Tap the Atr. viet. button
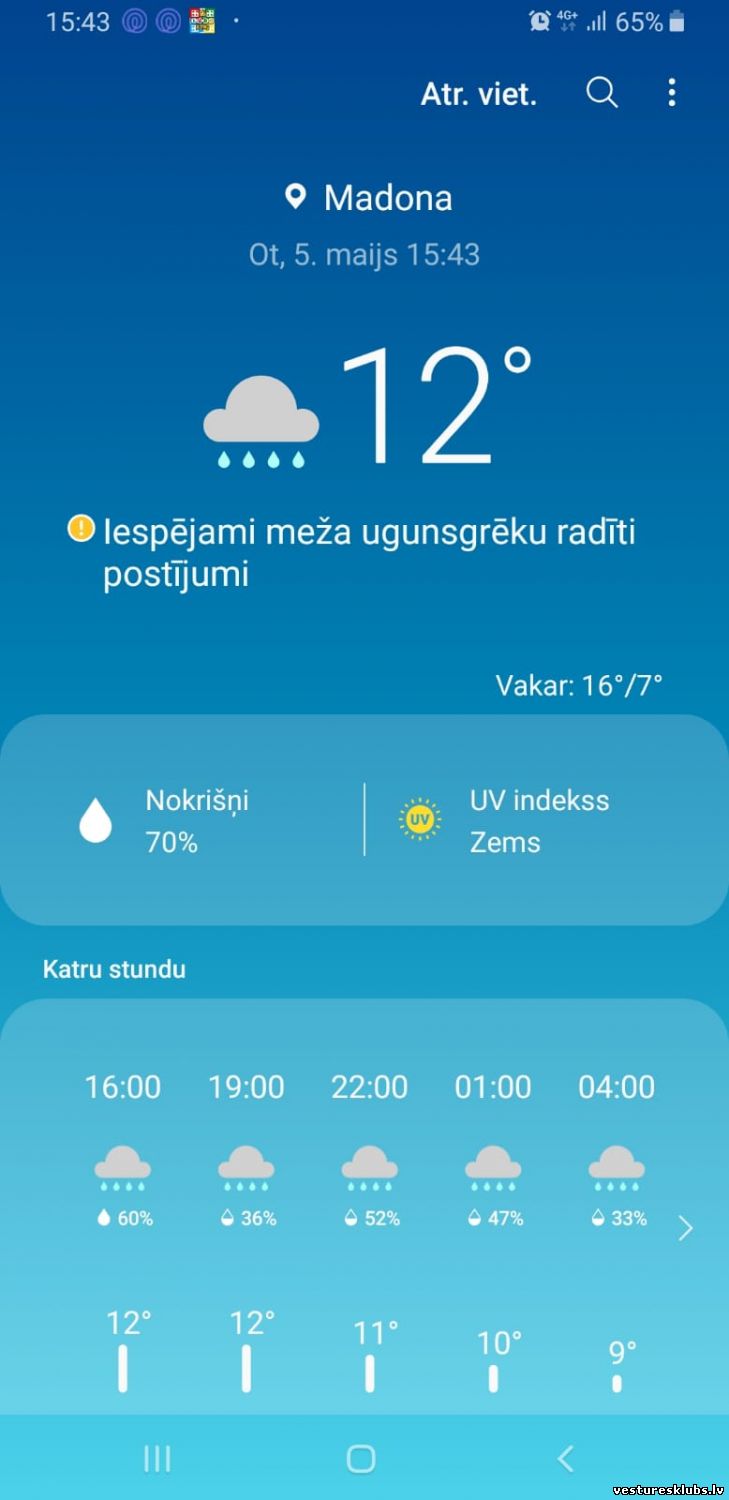Image resolution: width=729 pixels, height=1500 pixels. click(x=479, y=94)
